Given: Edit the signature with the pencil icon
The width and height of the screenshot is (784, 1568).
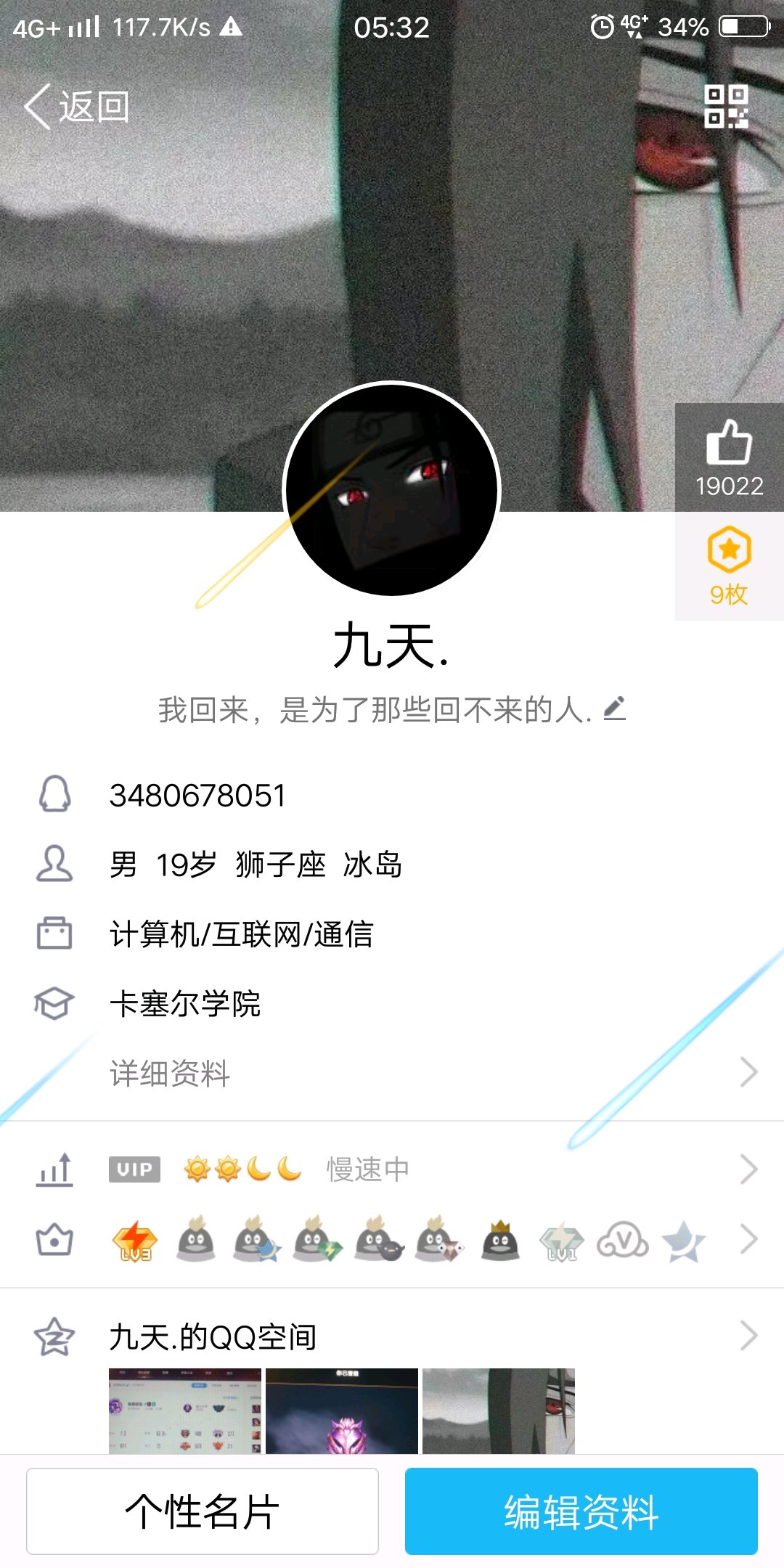Looking at the screenshot, I should (614, 709).
